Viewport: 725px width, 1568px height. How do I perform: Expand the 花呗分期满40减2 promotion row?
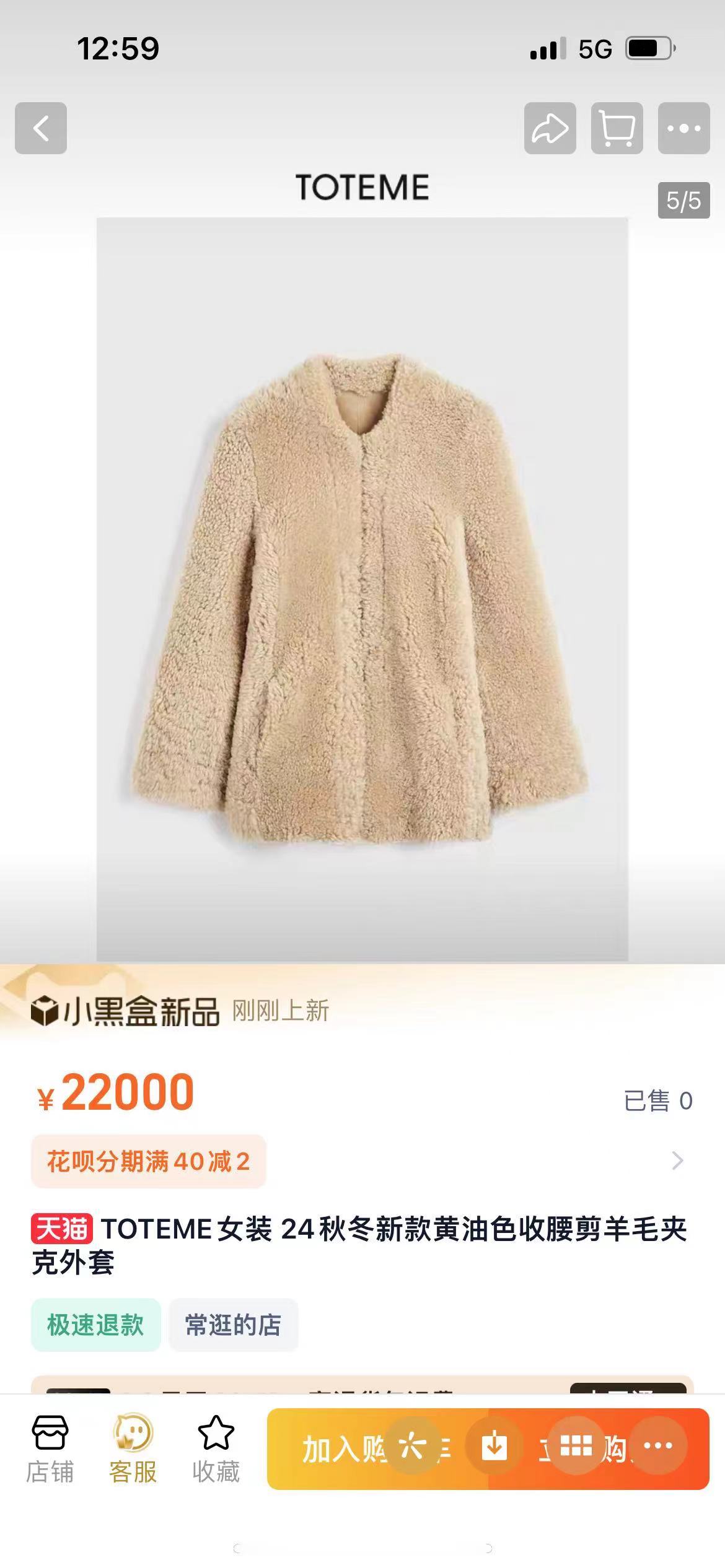pyautogui.click(x=677, y=1161)
